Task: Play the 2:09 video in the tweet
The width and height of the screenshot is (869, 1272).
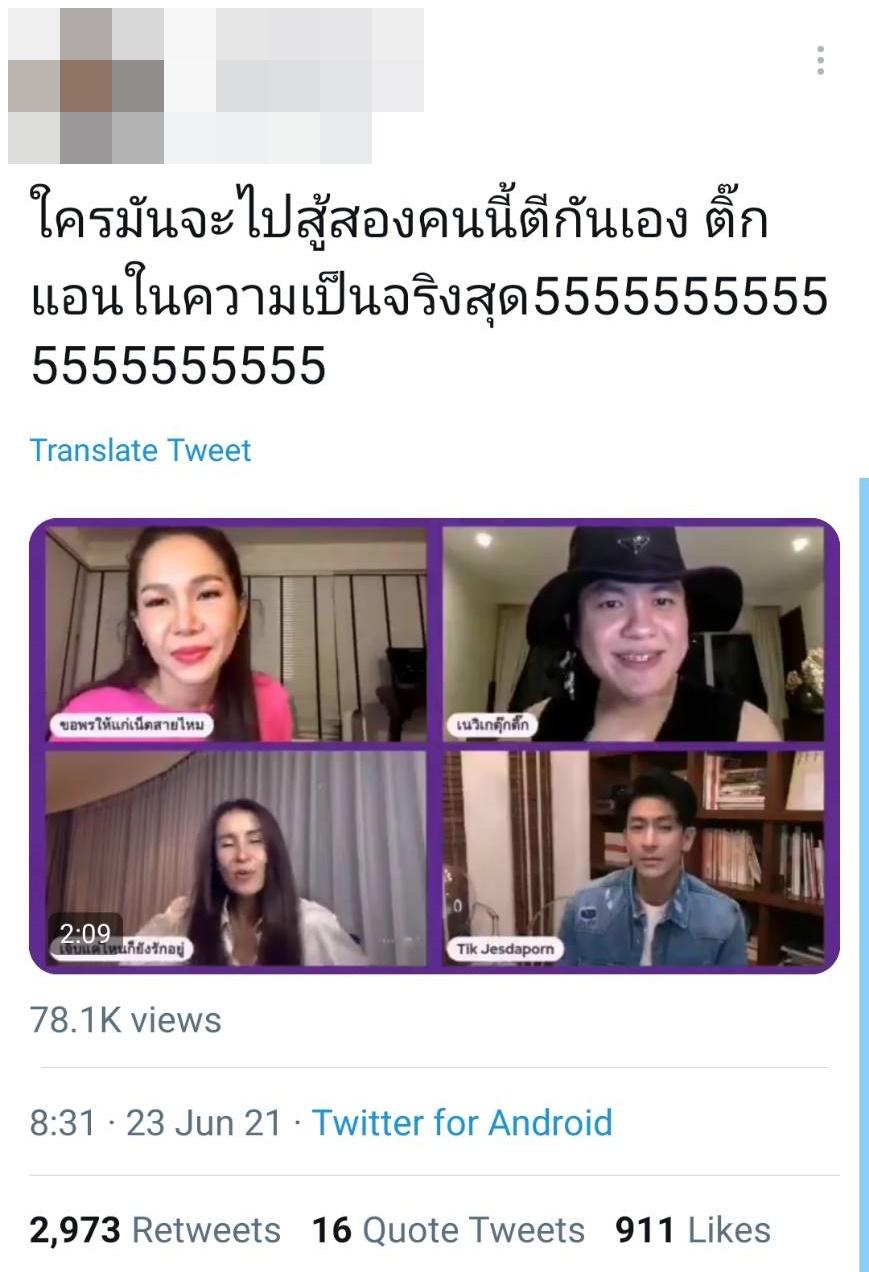Action: click(x=434, y=746)
